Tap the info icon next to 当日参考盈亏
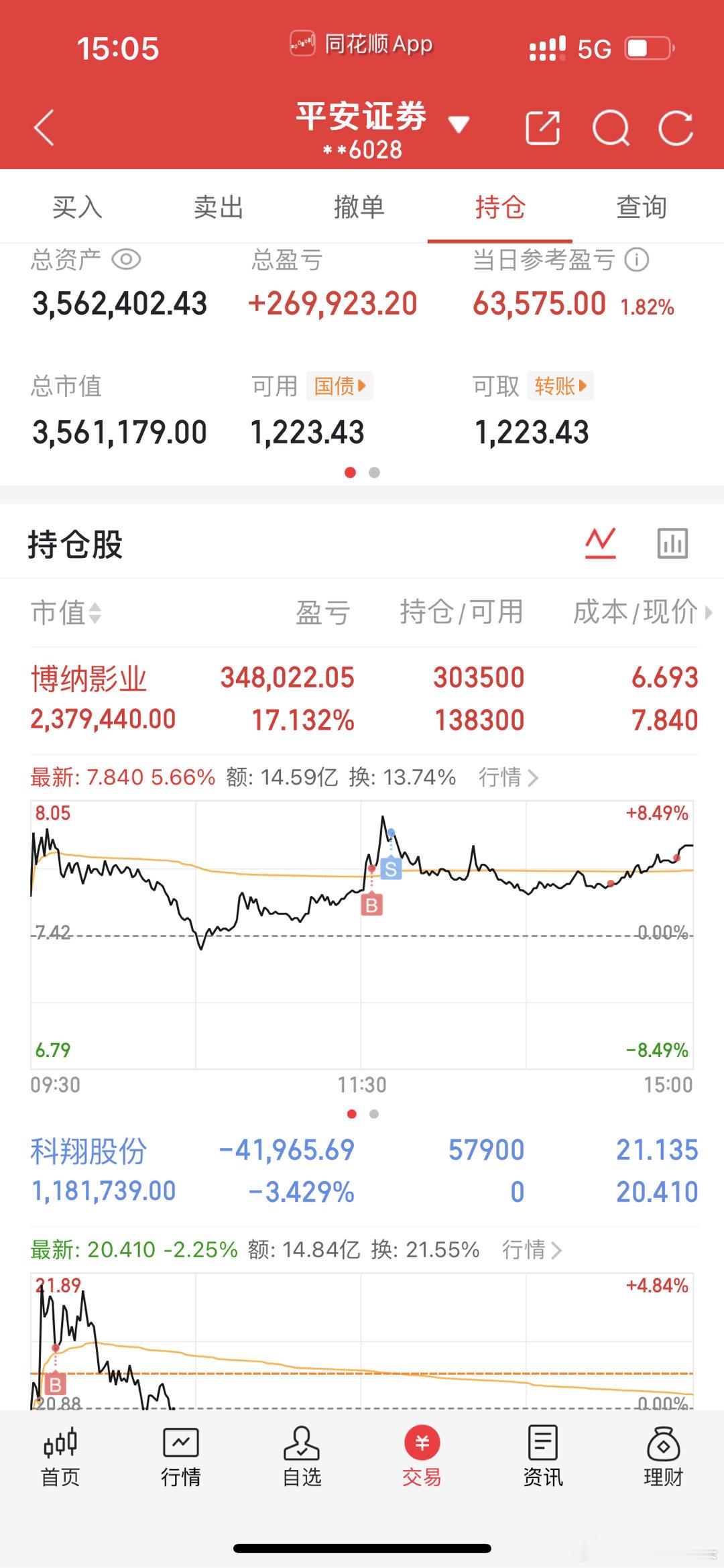 [636, 262]
